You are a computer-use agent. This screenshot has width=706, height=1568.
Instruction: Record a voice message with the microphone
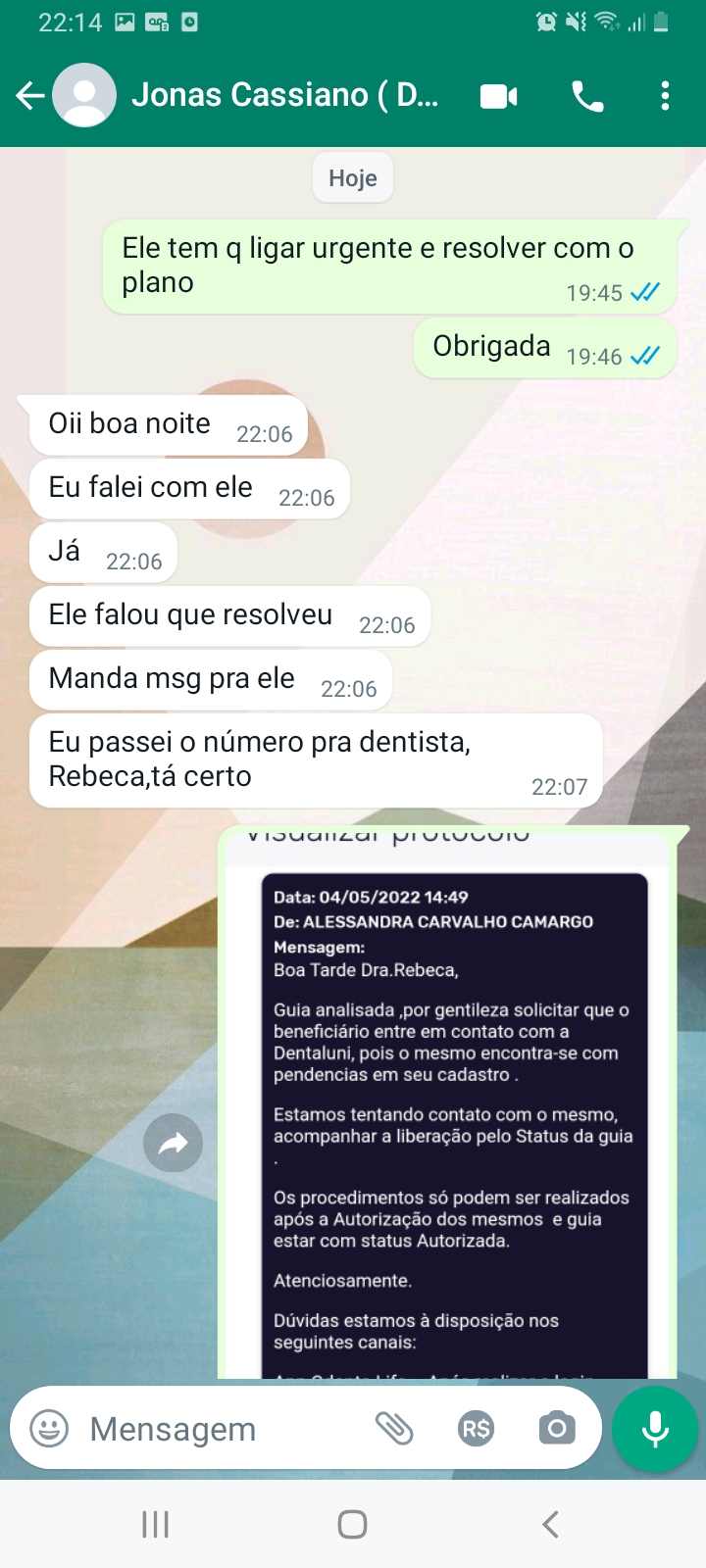(655, 1429)
